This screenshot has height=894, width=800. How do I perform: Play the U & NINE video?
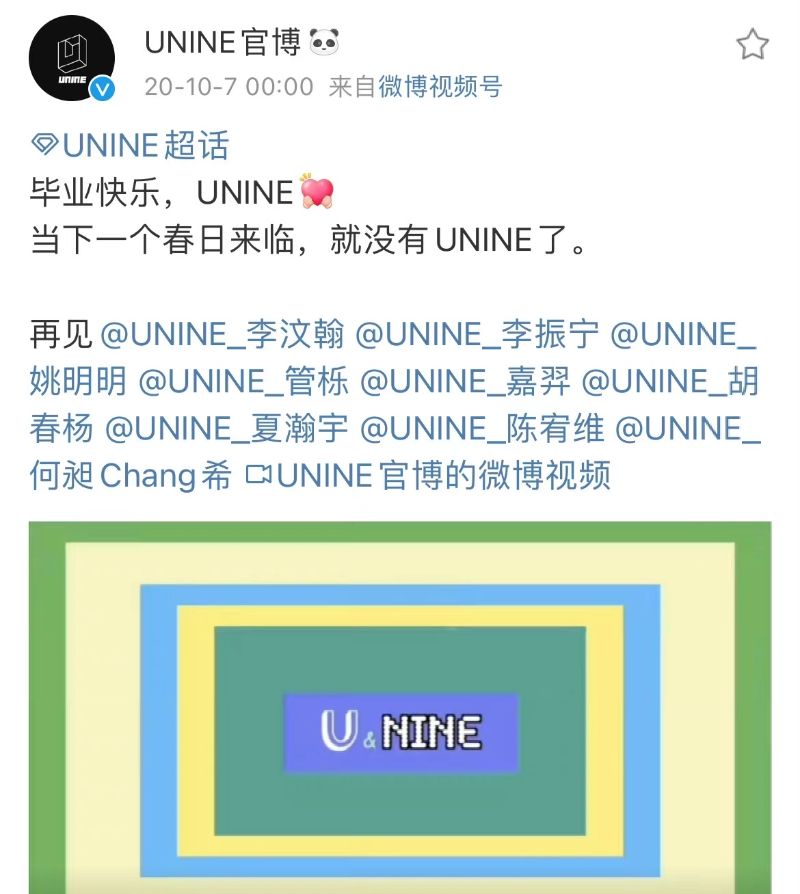400,732
